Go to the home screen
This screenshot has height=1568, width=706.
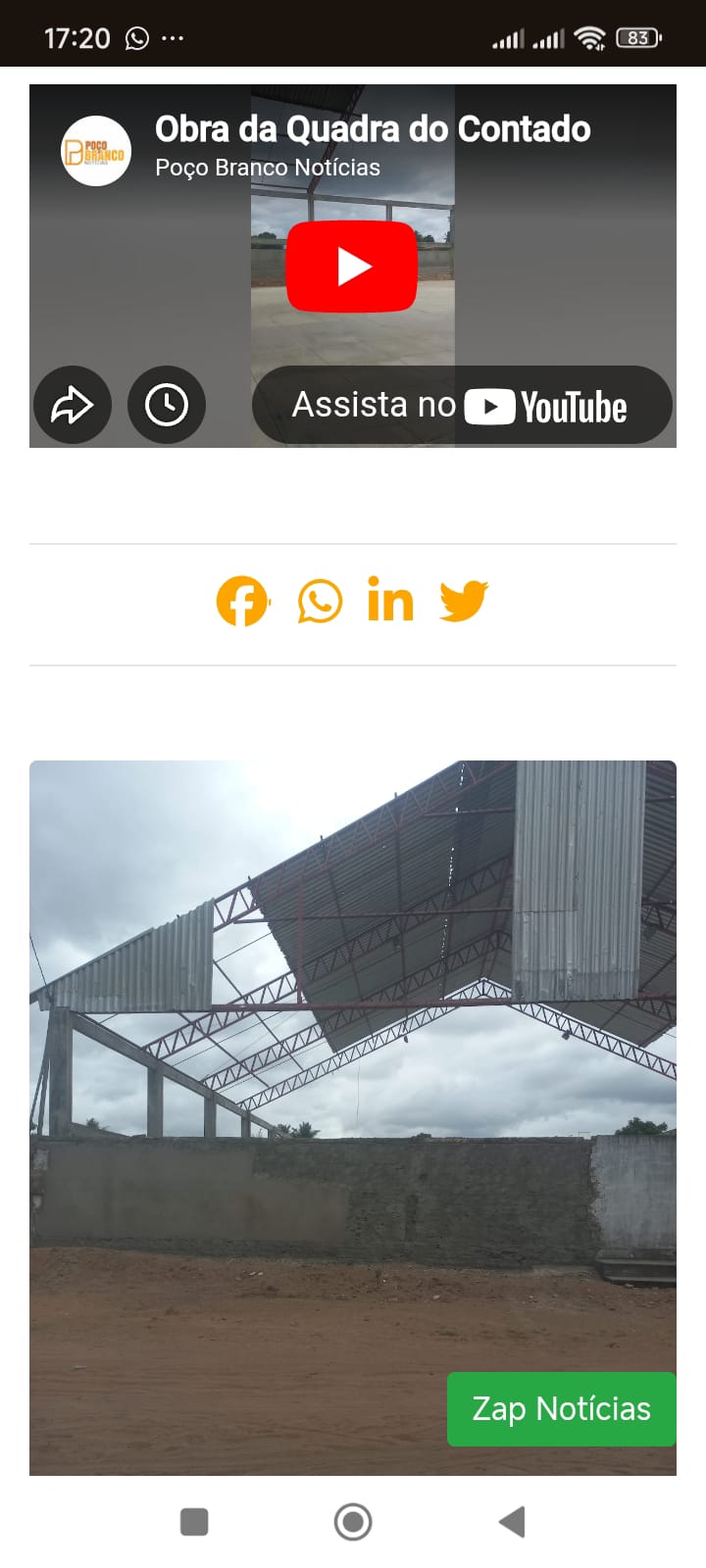click(x=353, y=1522)
